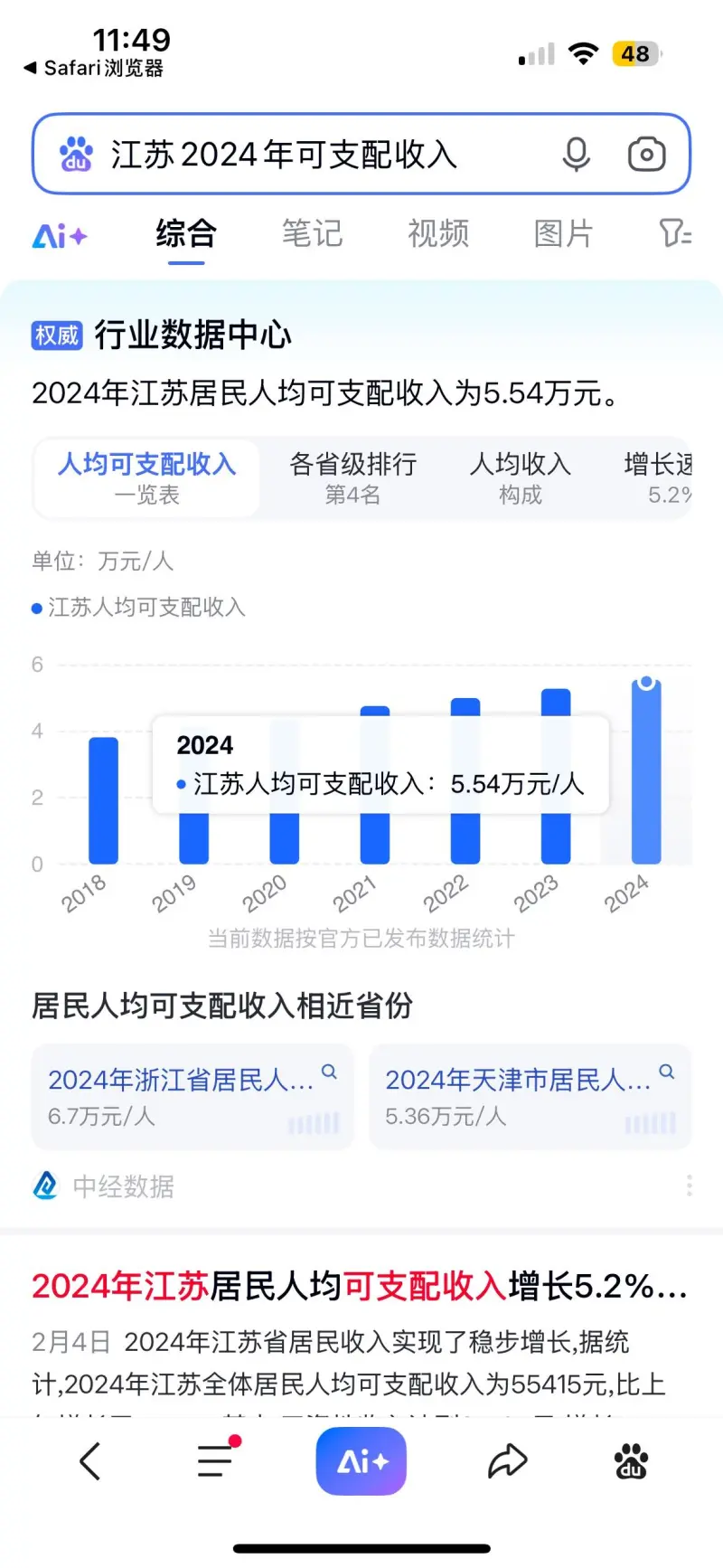Switch to the Ai+ tab

click(60, 236)
